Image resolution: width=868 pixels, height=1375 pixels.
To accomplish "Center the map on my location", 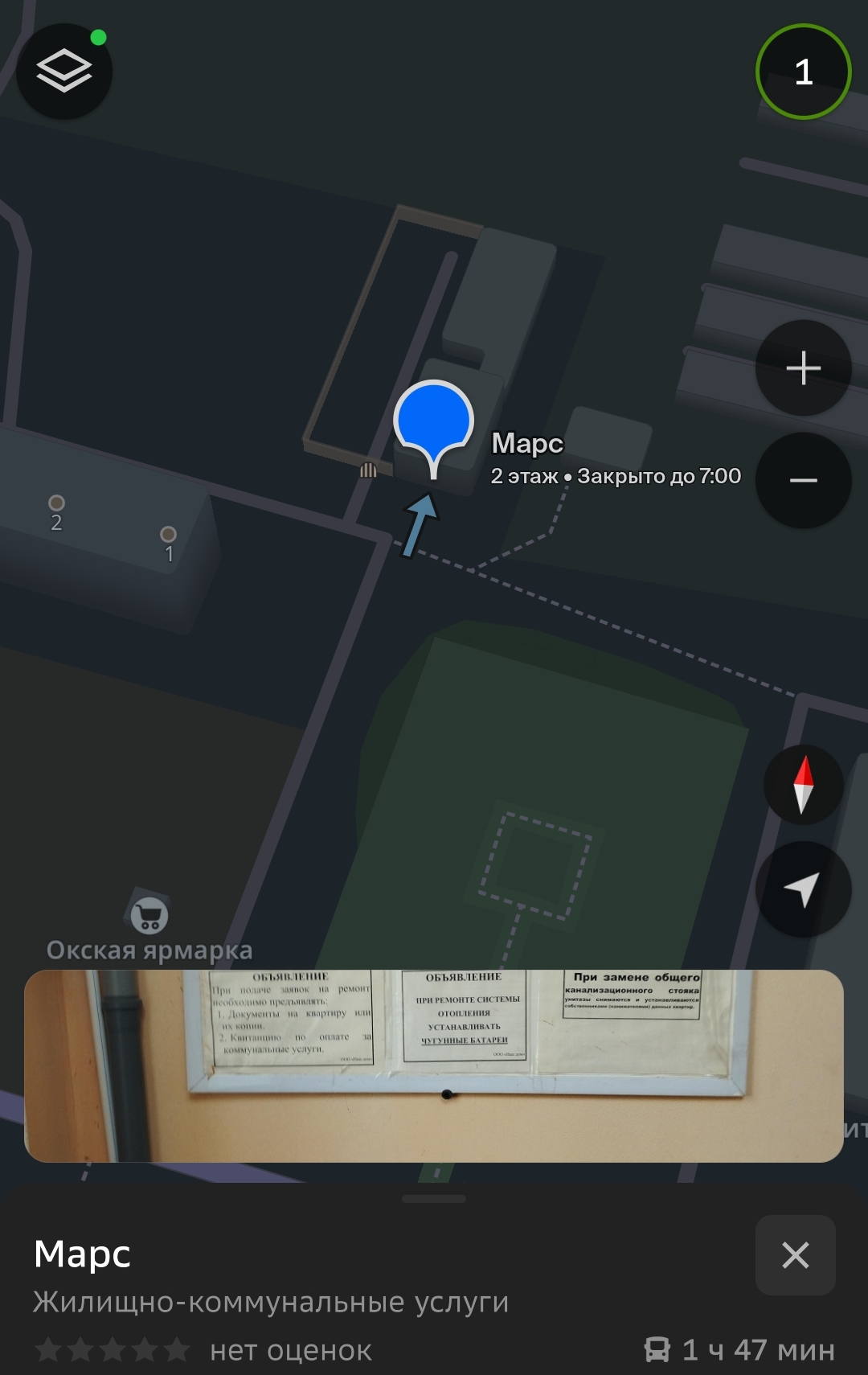I will 803,889.
